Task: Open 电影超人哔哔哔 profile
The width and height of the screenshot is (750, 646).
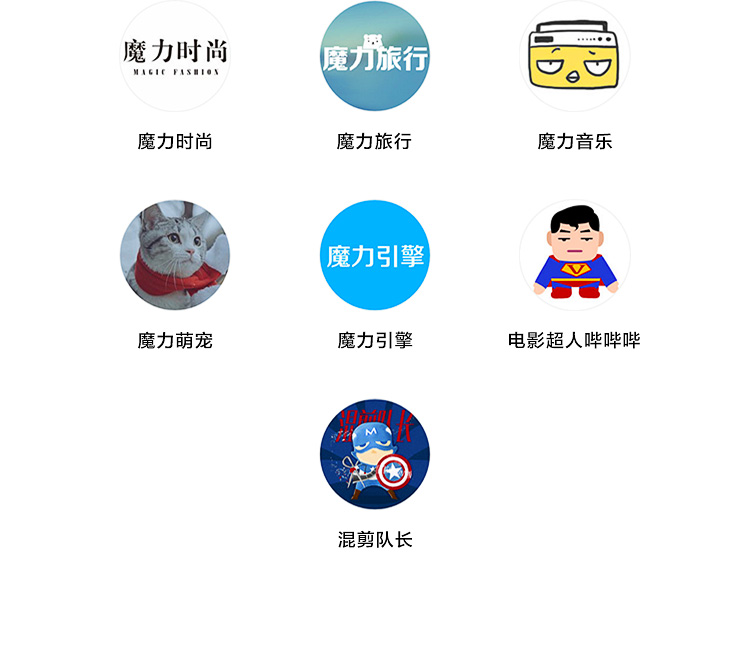Action: click(575, 255)
